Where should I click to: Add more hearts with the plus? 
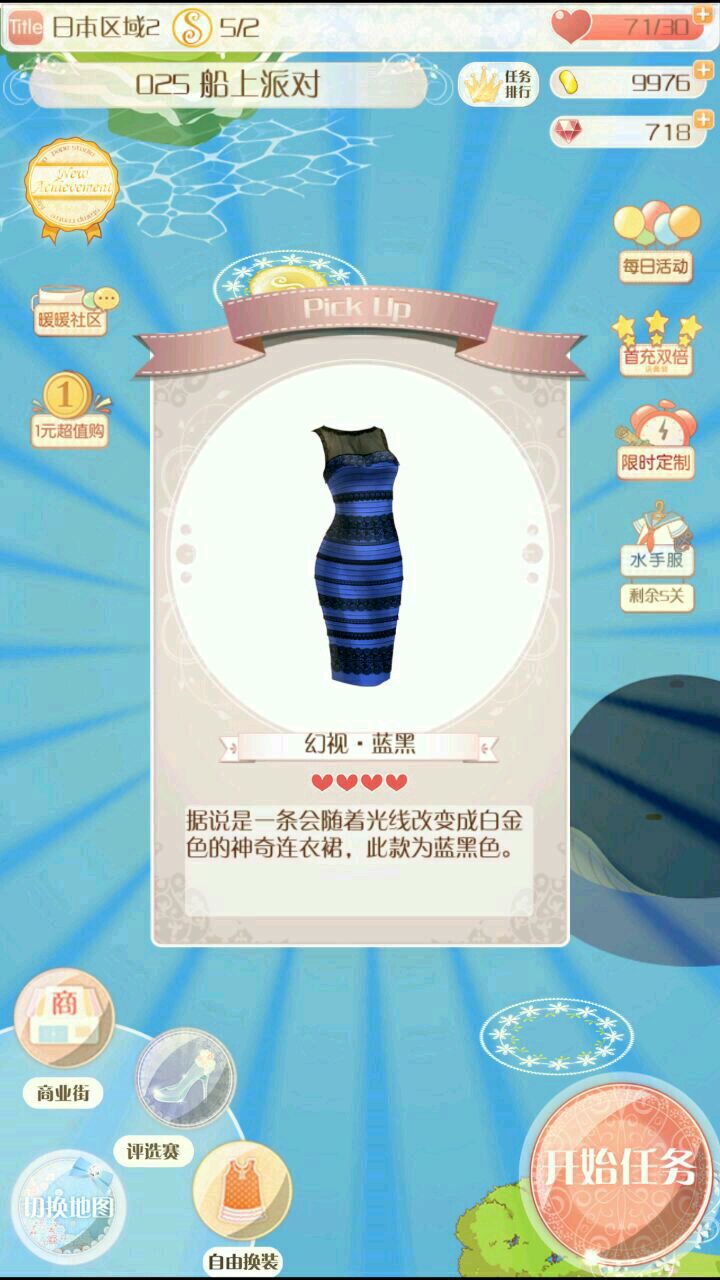[704, 24]
